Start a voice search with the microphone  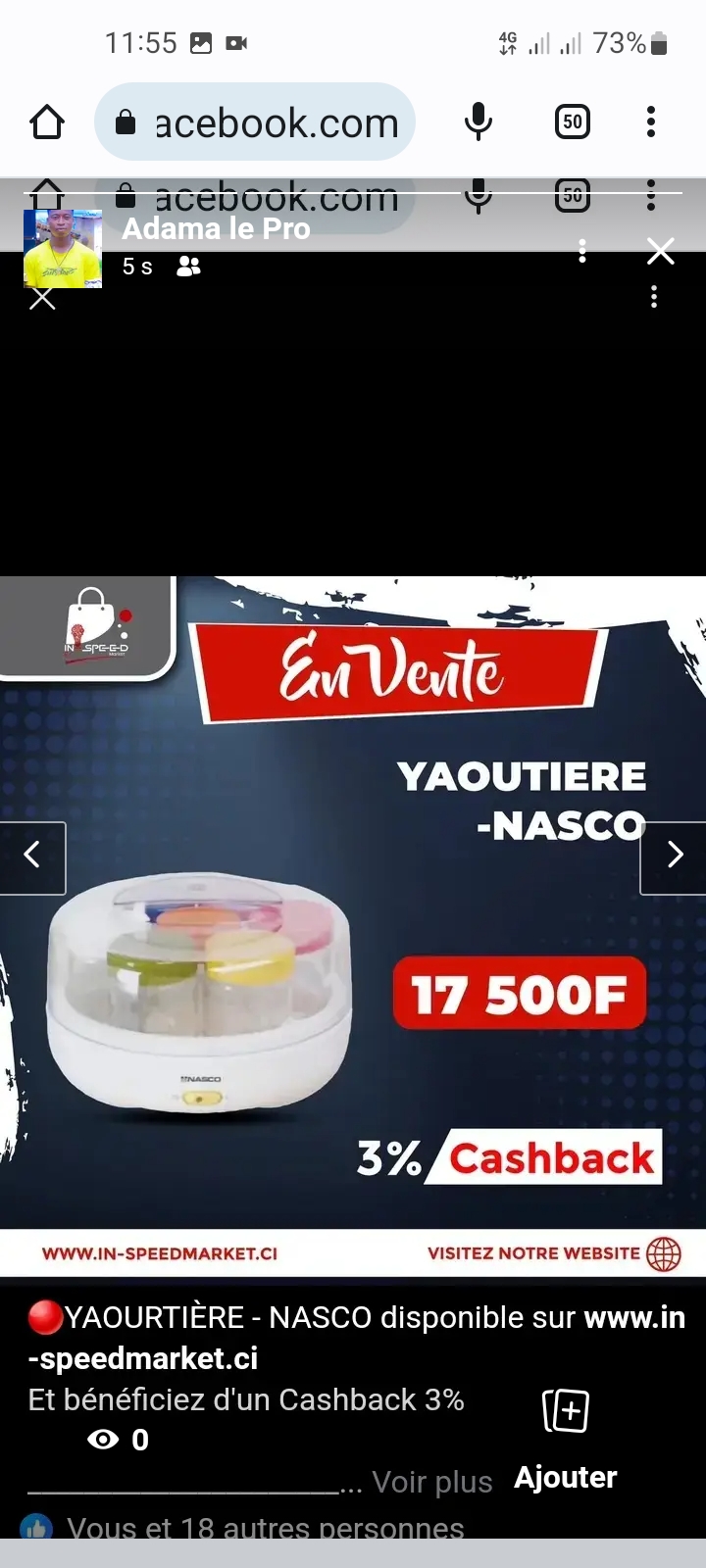pyautogui.click(x=479, y=122)
